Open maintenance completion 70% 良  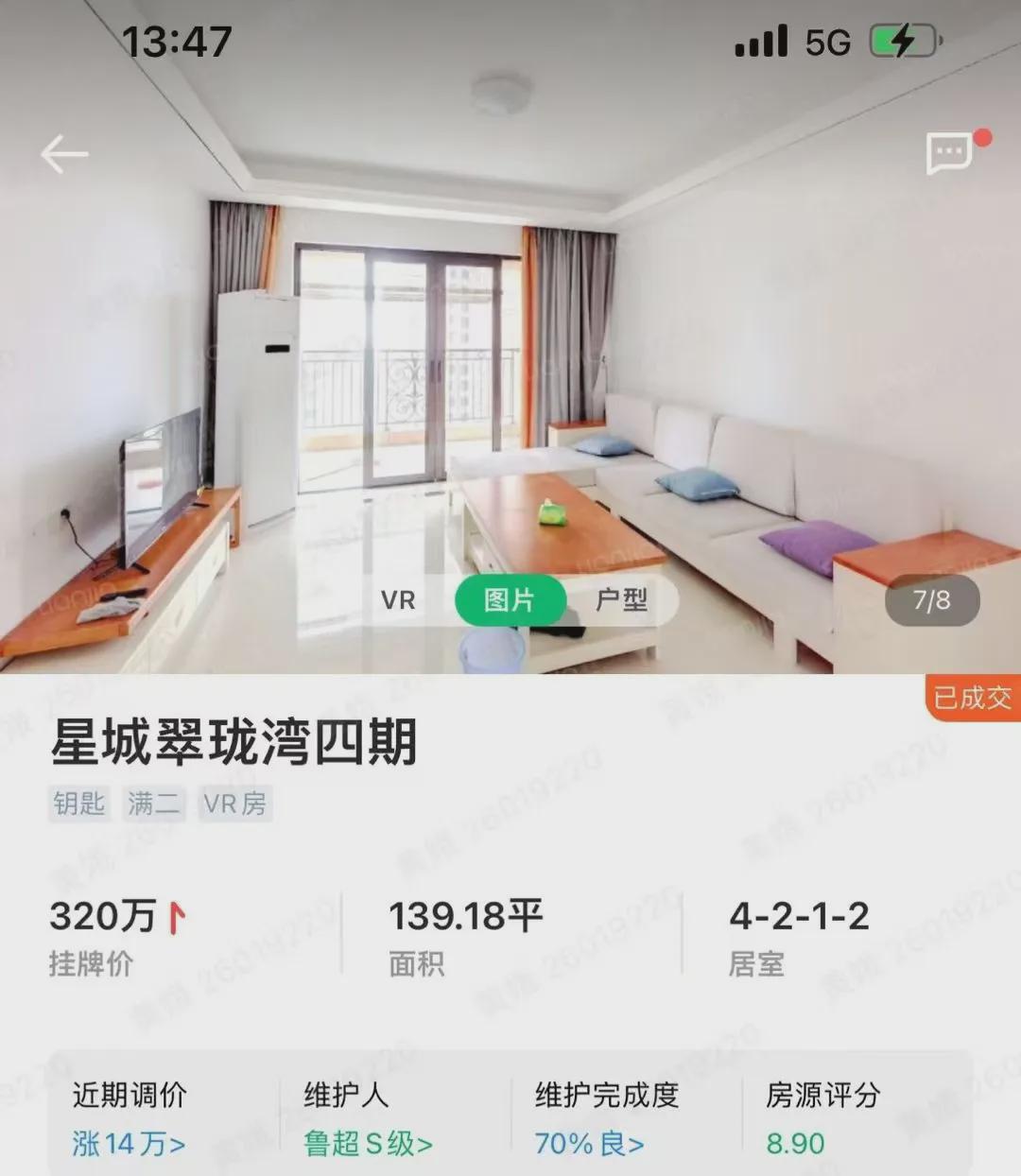pos(589,1143)
